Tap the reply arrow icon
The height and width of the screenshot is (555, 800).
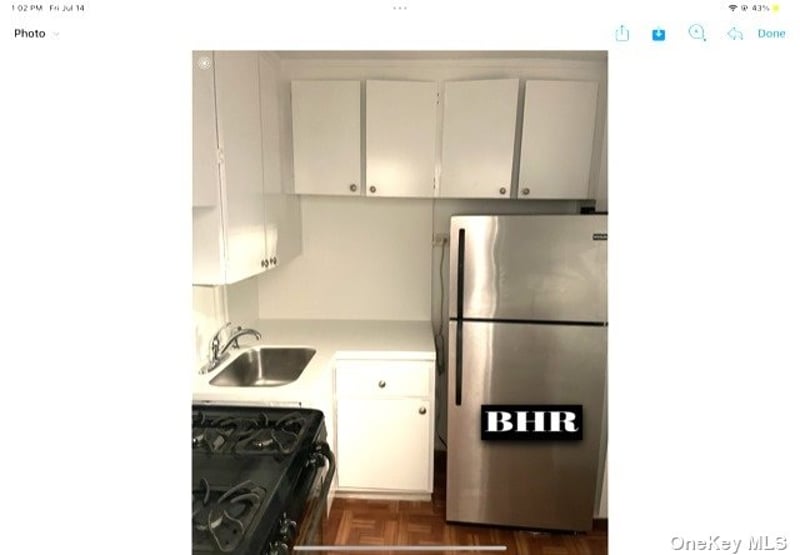coord(735,34)
